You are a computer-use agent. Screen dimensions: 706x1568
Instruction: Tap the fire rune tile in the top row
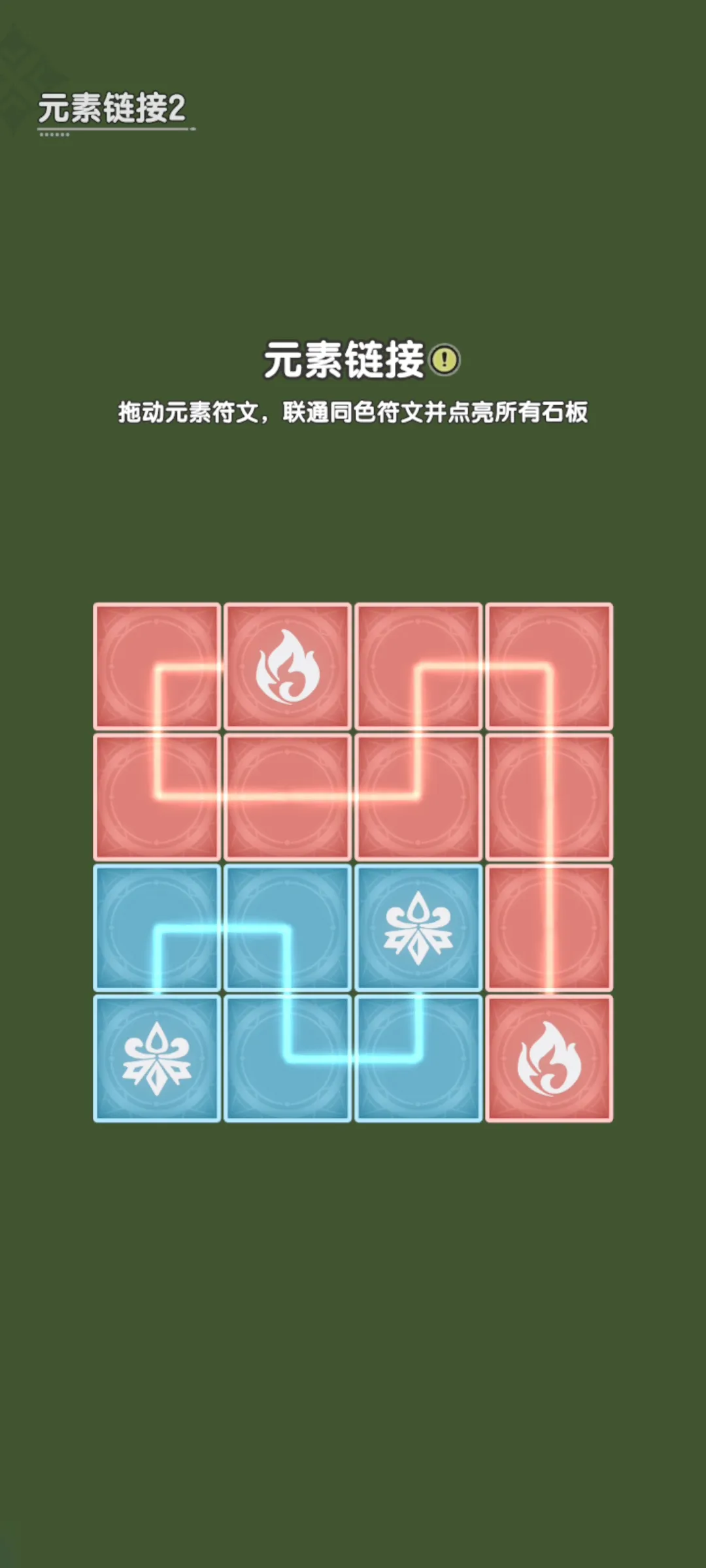point(288,666)
